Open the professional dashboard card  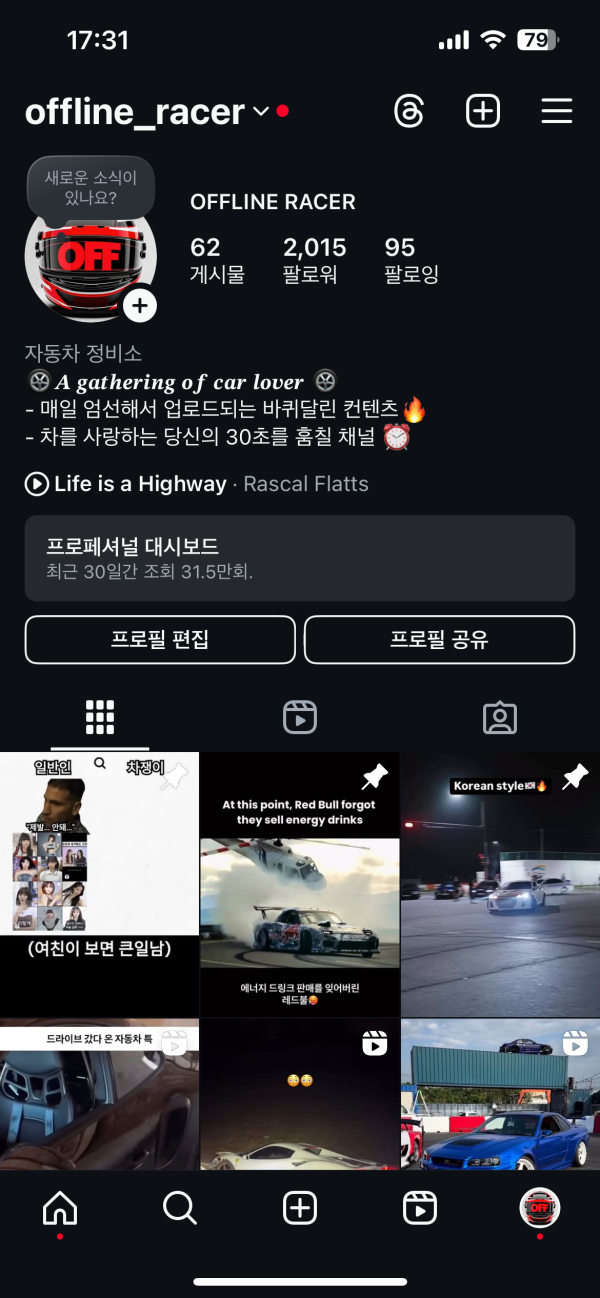[300, 558]
